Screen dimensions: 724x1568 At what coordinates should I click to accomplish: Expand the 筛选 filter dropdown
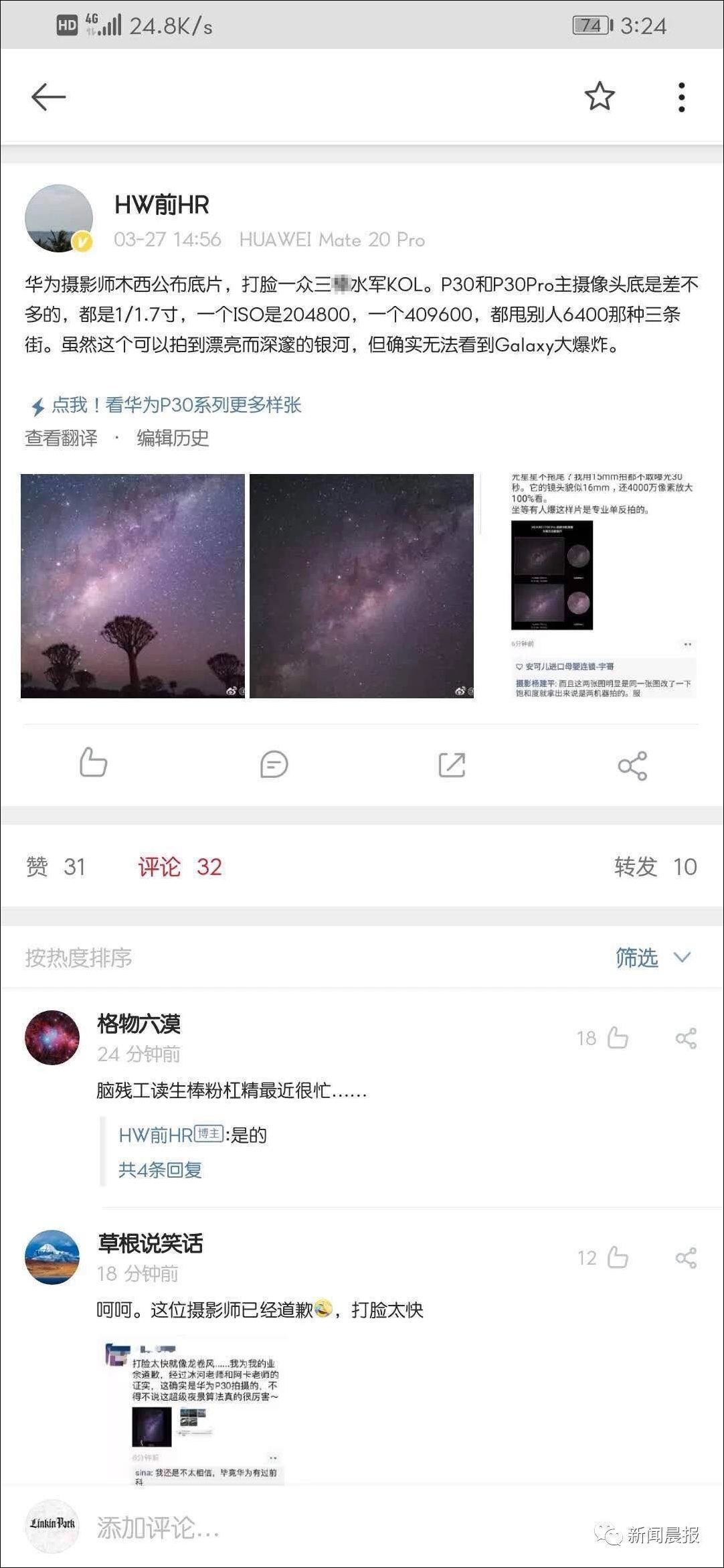pyautogui.click(x=652, y=957)
